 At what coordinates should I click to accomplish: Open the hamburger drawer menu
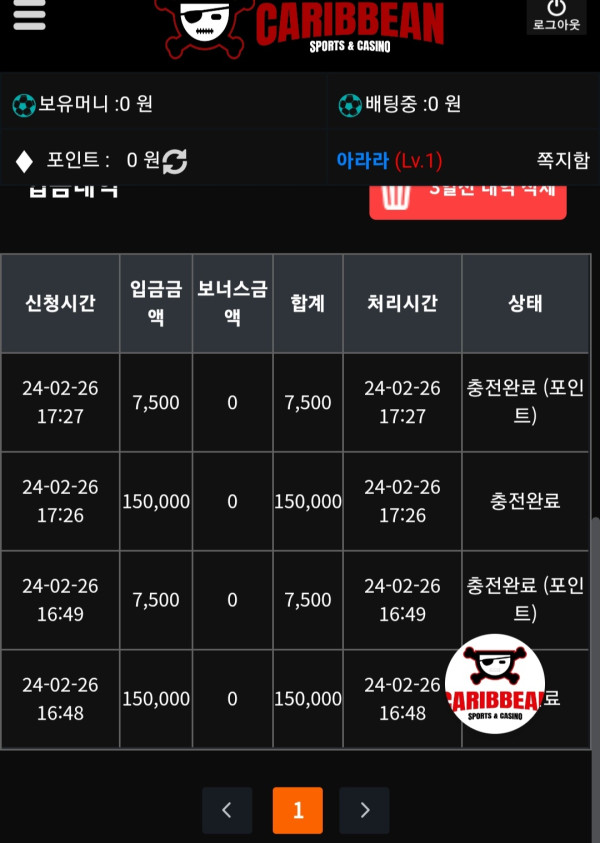(30, 14)
